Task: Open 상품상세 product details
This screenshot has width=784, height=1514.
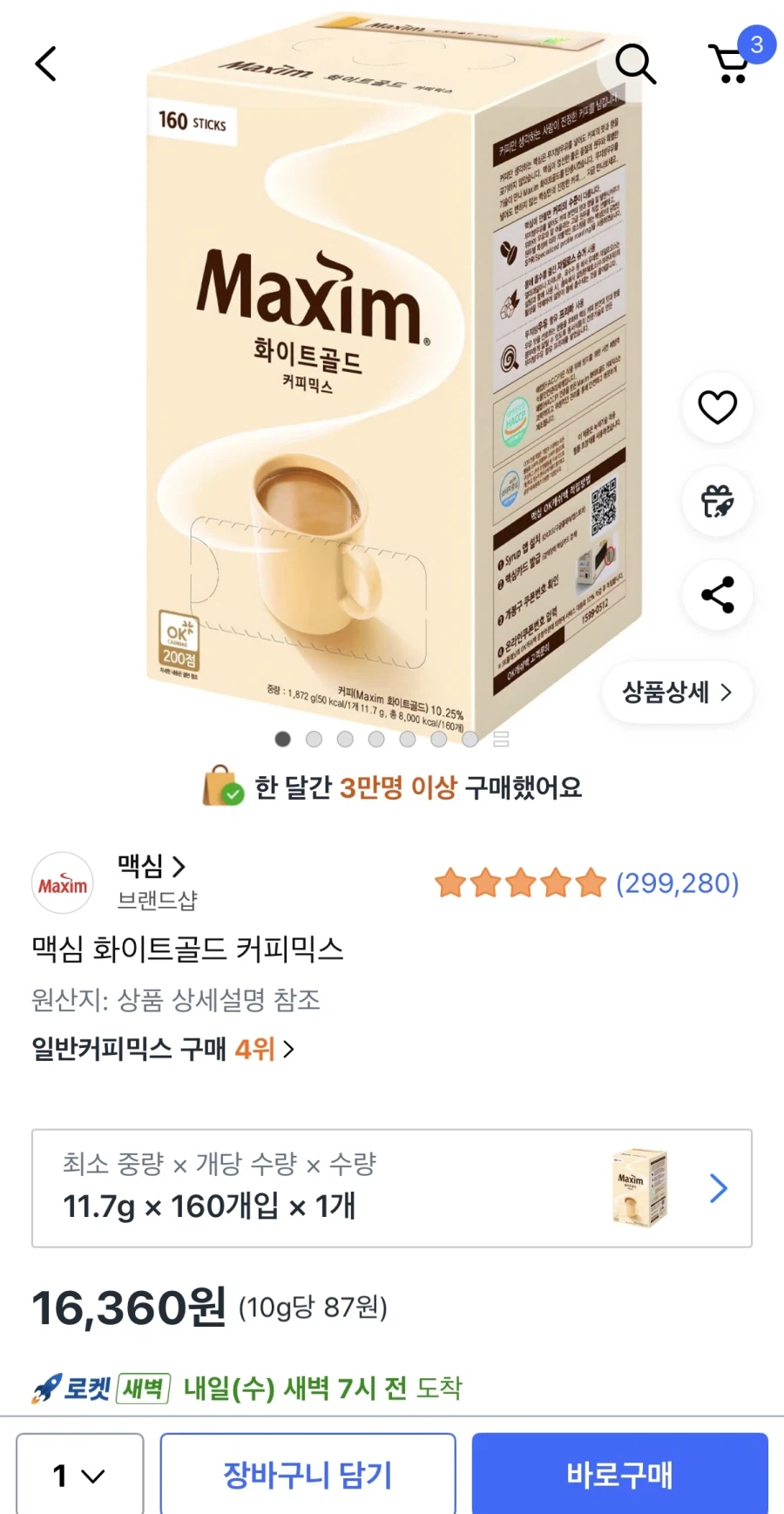Action: (x=677, y=692)
